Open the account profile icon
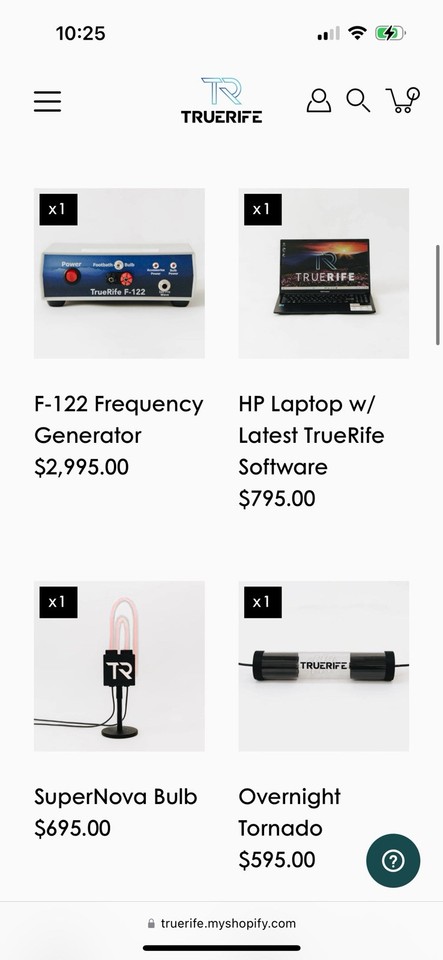 tap(319, 100)
